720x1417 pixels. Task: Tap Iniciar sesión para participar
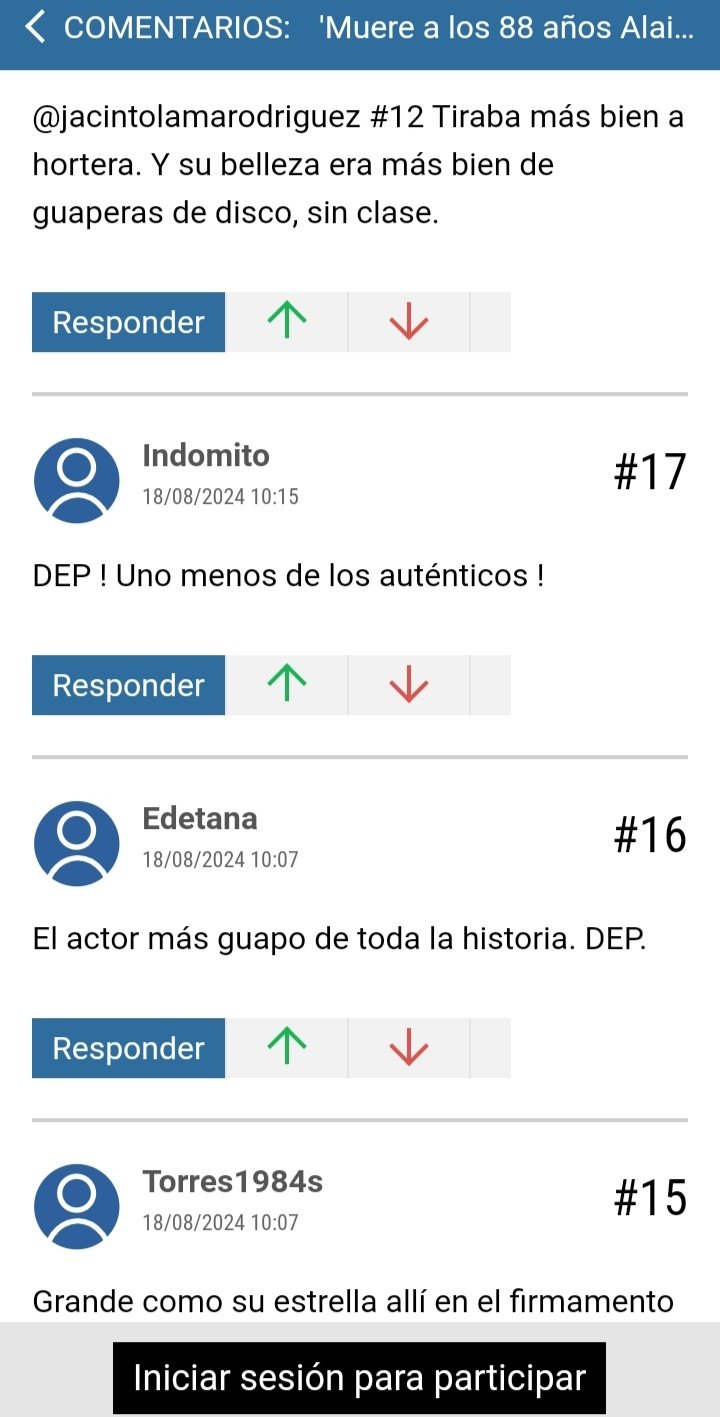(x=359, y=1378)
